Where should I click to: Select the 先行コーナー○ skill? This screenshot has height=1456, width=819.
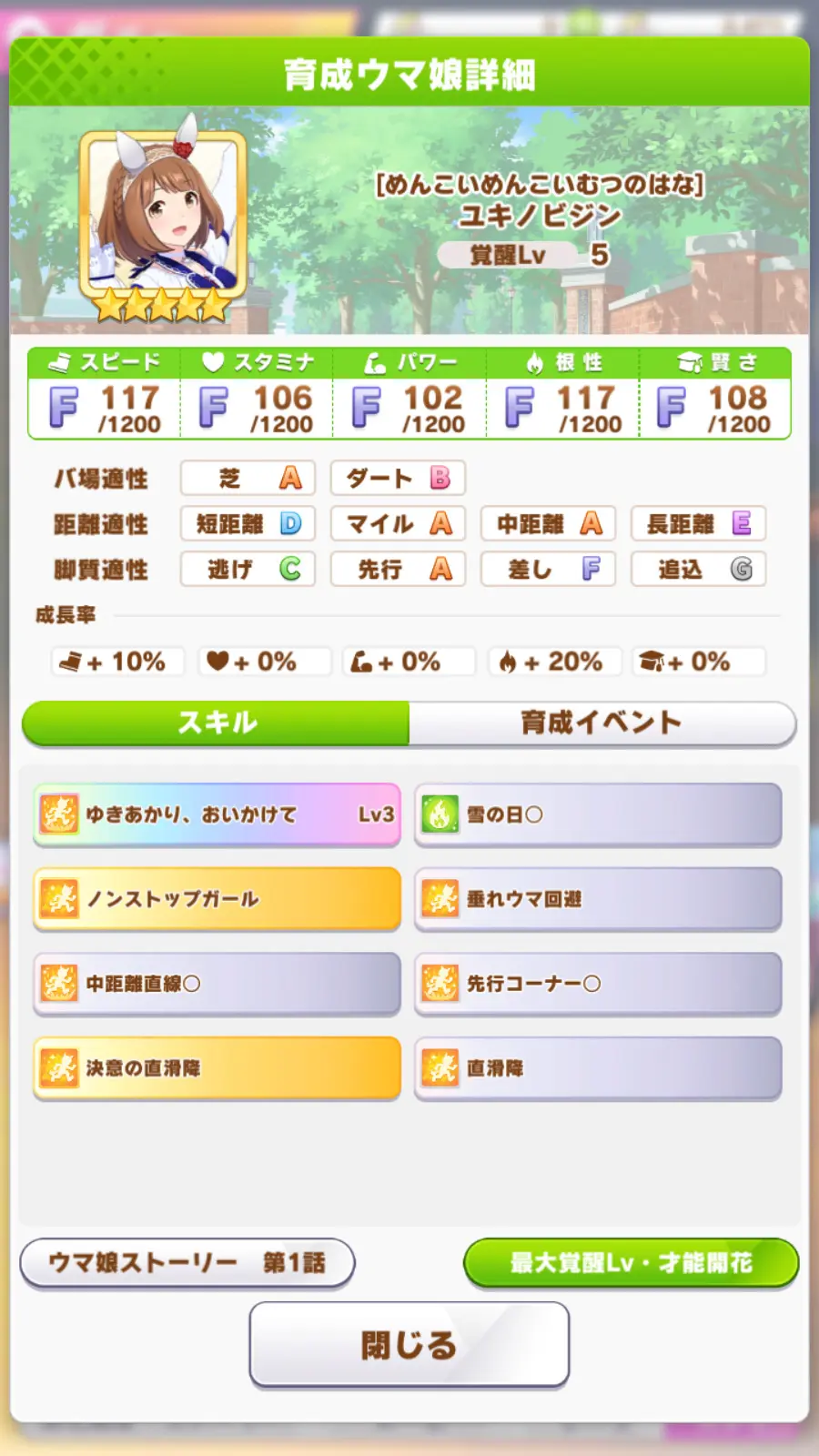[x=598, y=984]
